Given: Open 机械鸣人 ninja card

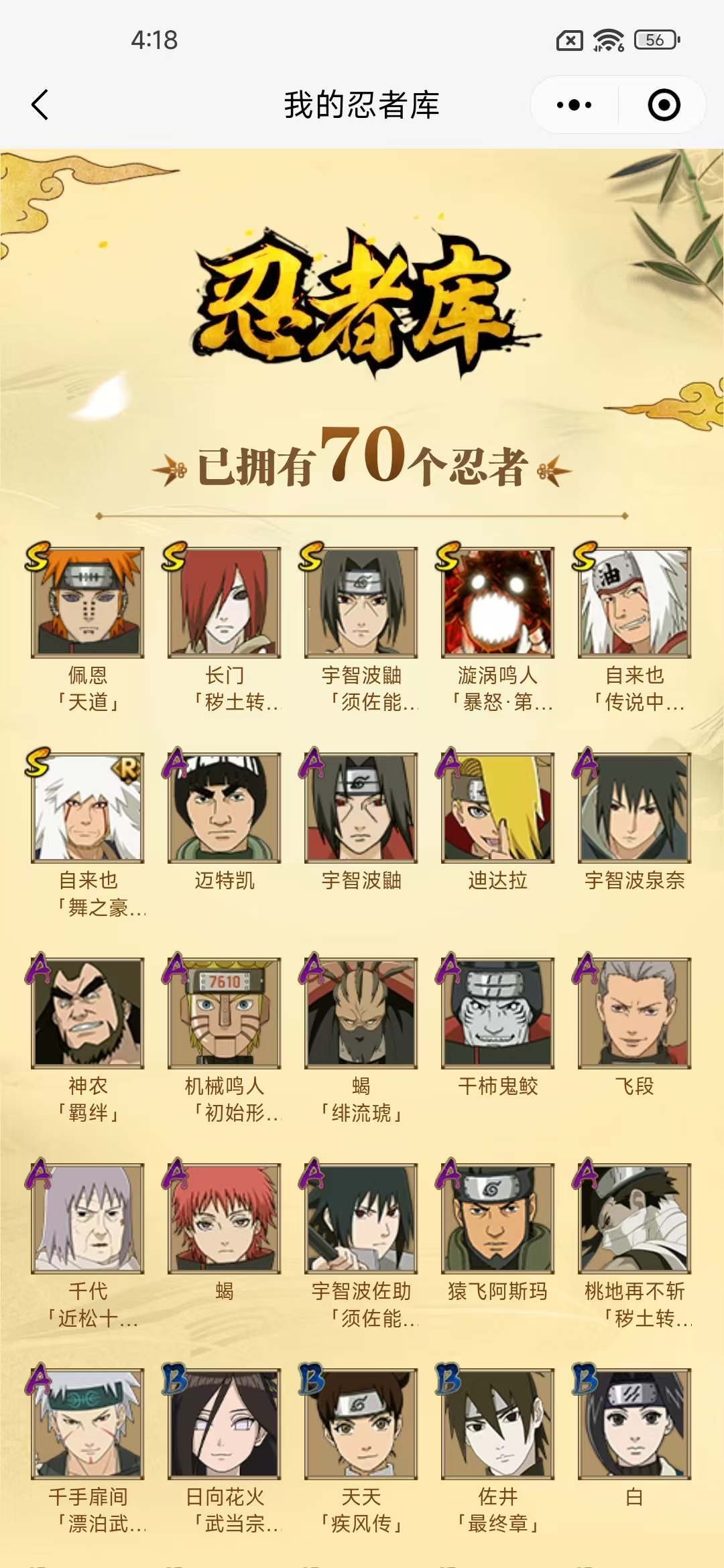Looking at the screenshot, I should pos(225,1012).
